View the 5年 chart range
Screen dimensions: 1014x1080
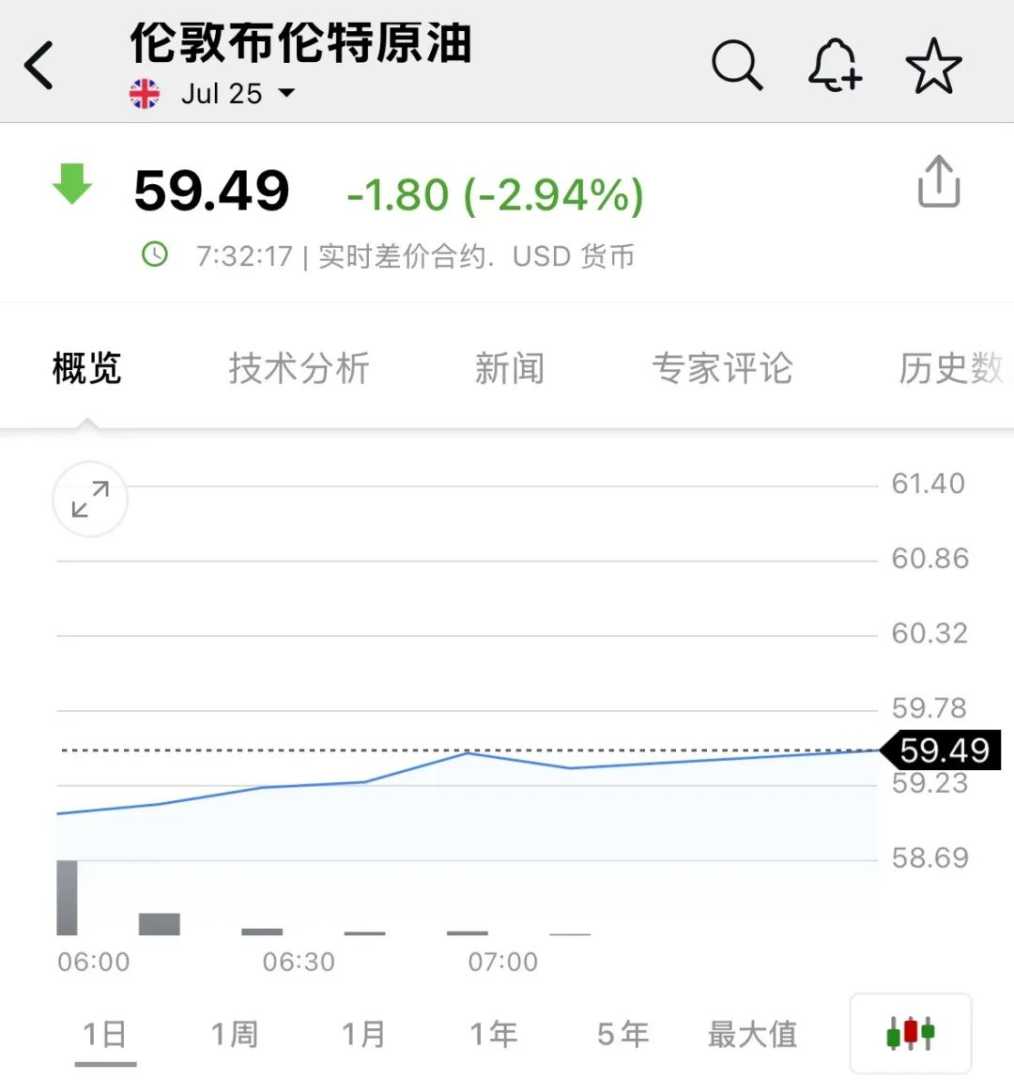[x=623, y=1034]
